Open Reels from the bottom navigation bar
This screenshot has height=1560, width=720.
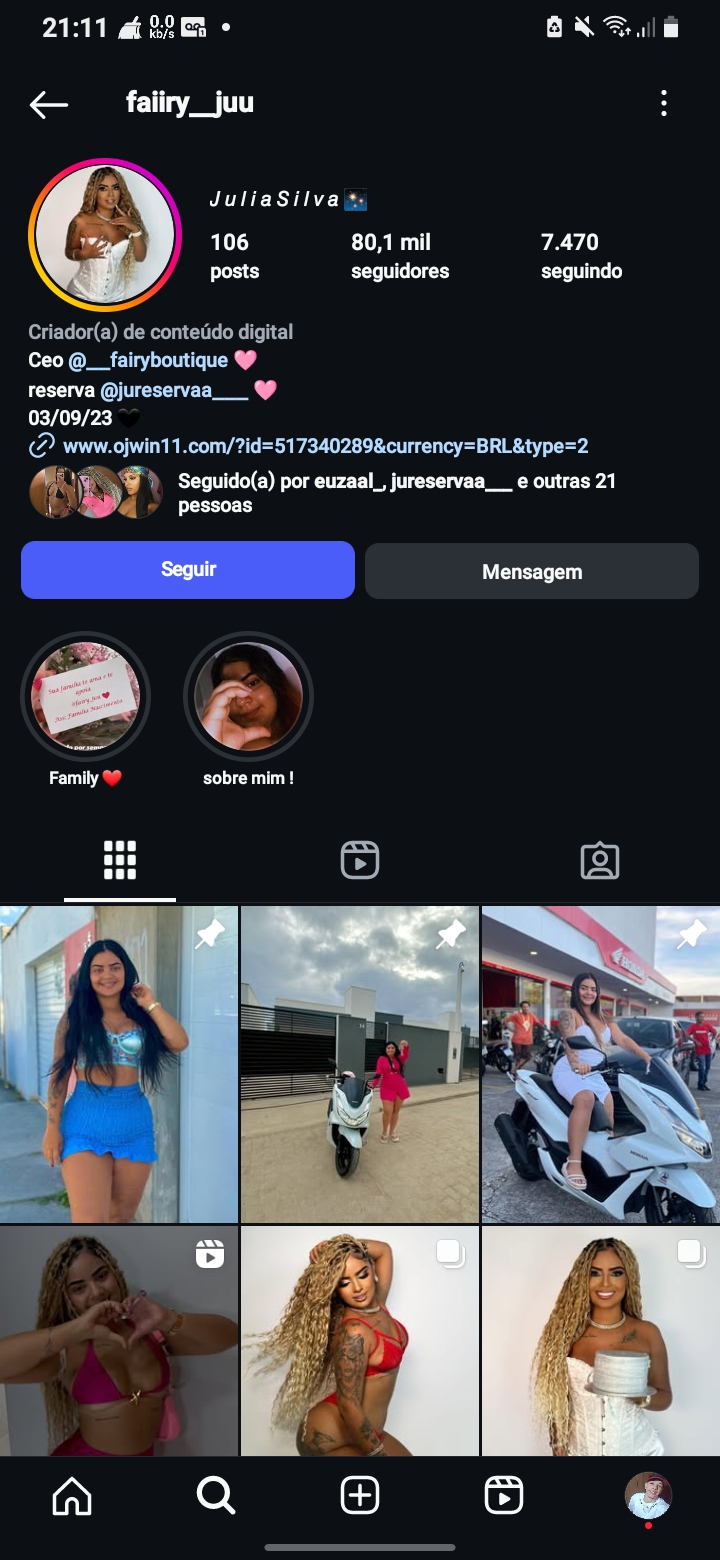pos(504,1497)
